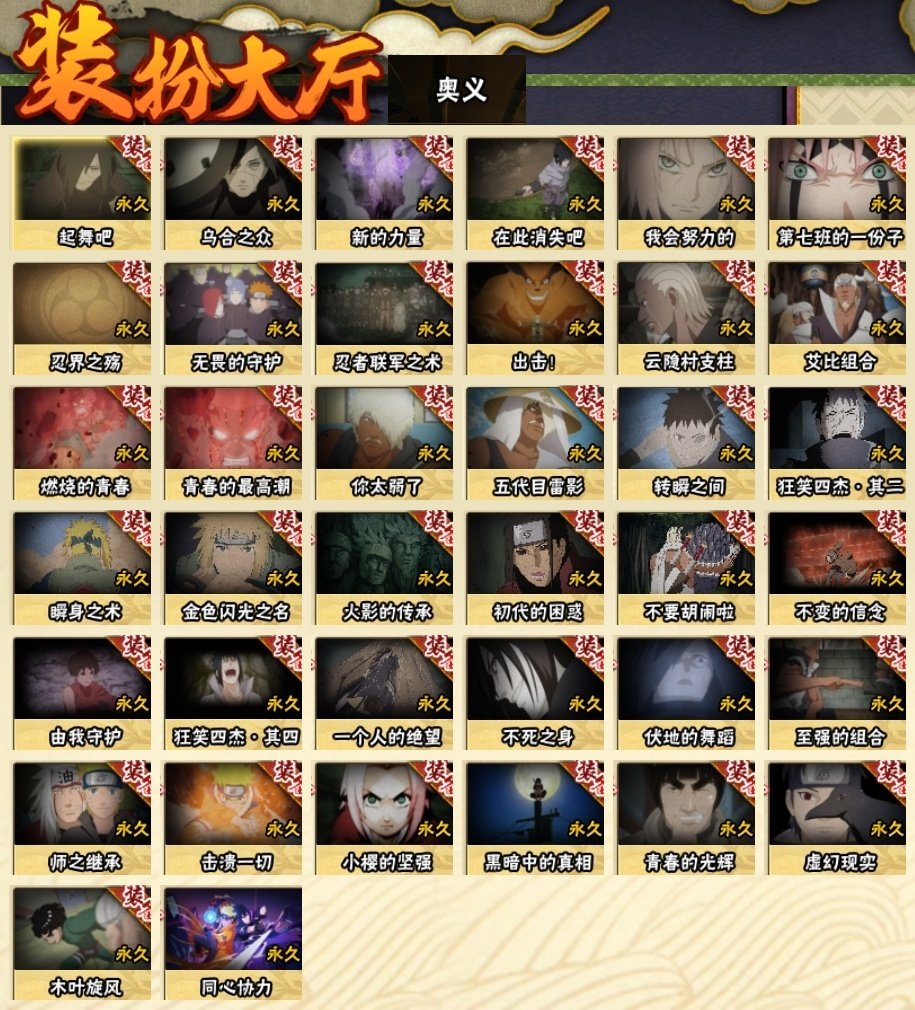Choose the 不变的信念 card
The height and width of the screenshot is (1010, 915).
[837, 567]
